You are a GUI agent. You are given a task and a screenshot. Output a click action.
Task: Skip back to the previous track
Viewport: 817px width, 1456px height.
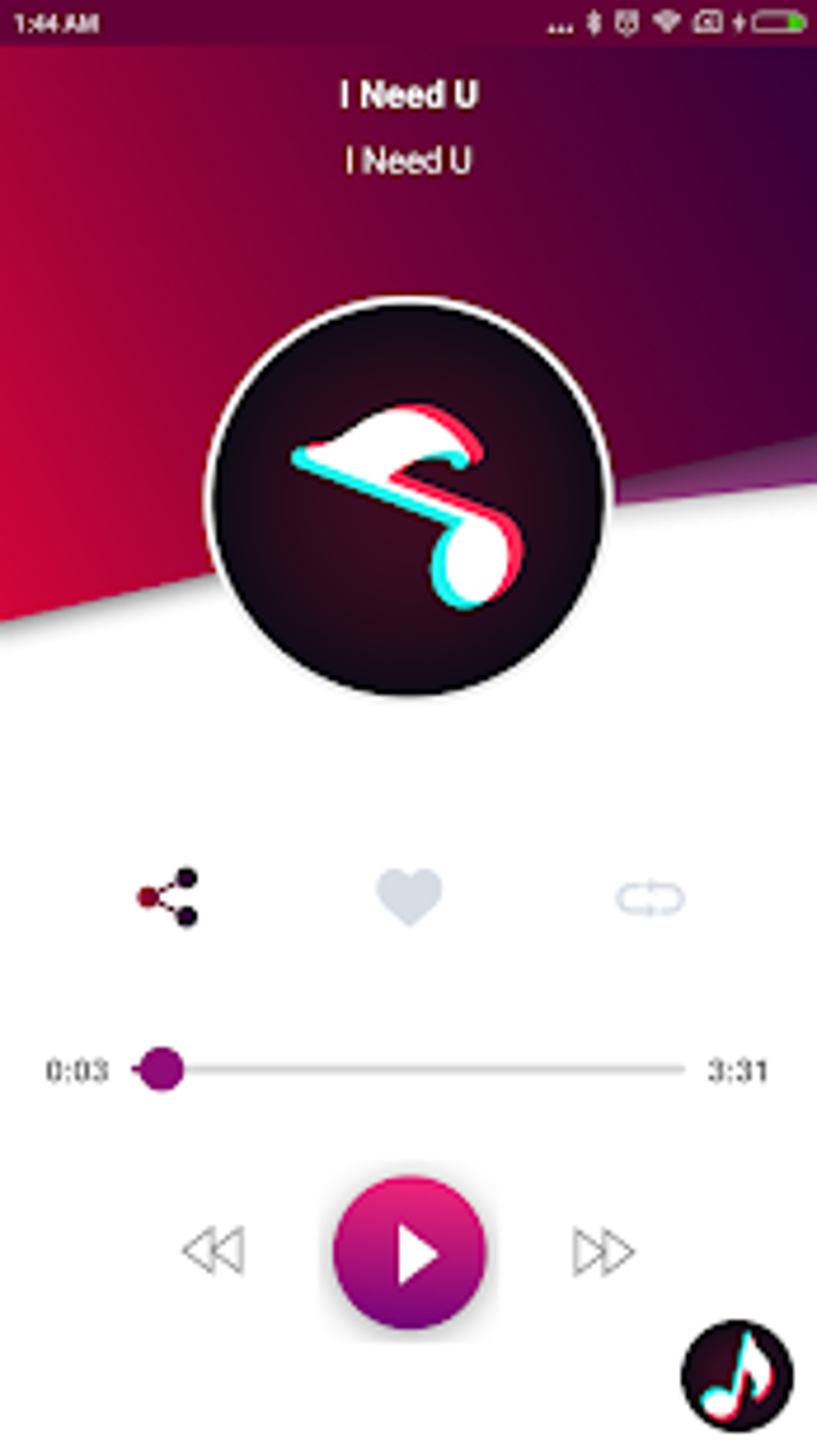click(x=213, y=1250)
